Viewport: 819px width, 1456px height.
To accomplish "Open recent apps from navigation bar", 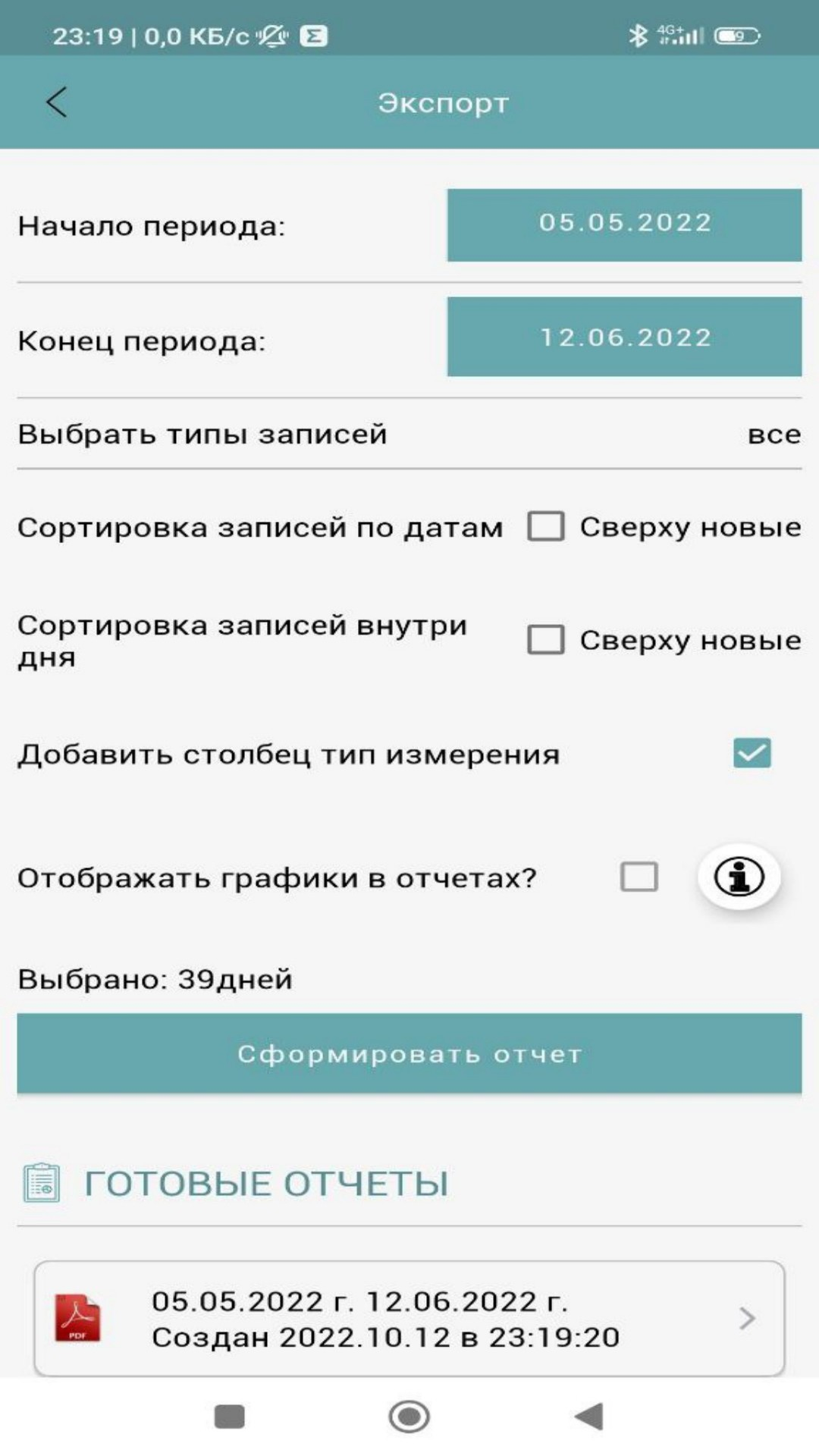I will pyautogui.click(x=230, y=1416).
